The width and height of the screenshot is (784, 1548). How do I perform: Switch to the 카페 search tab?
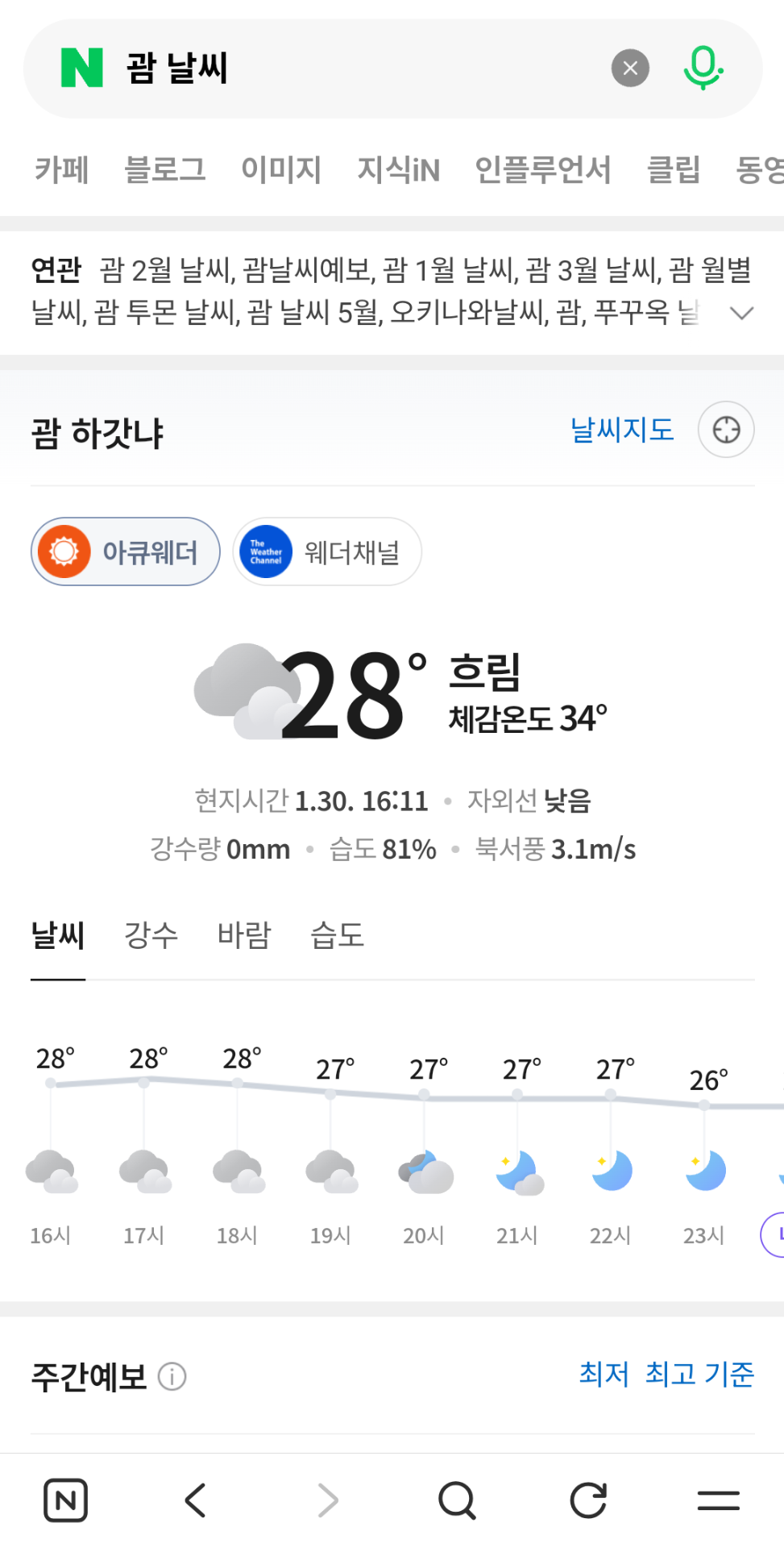[61, 170]
